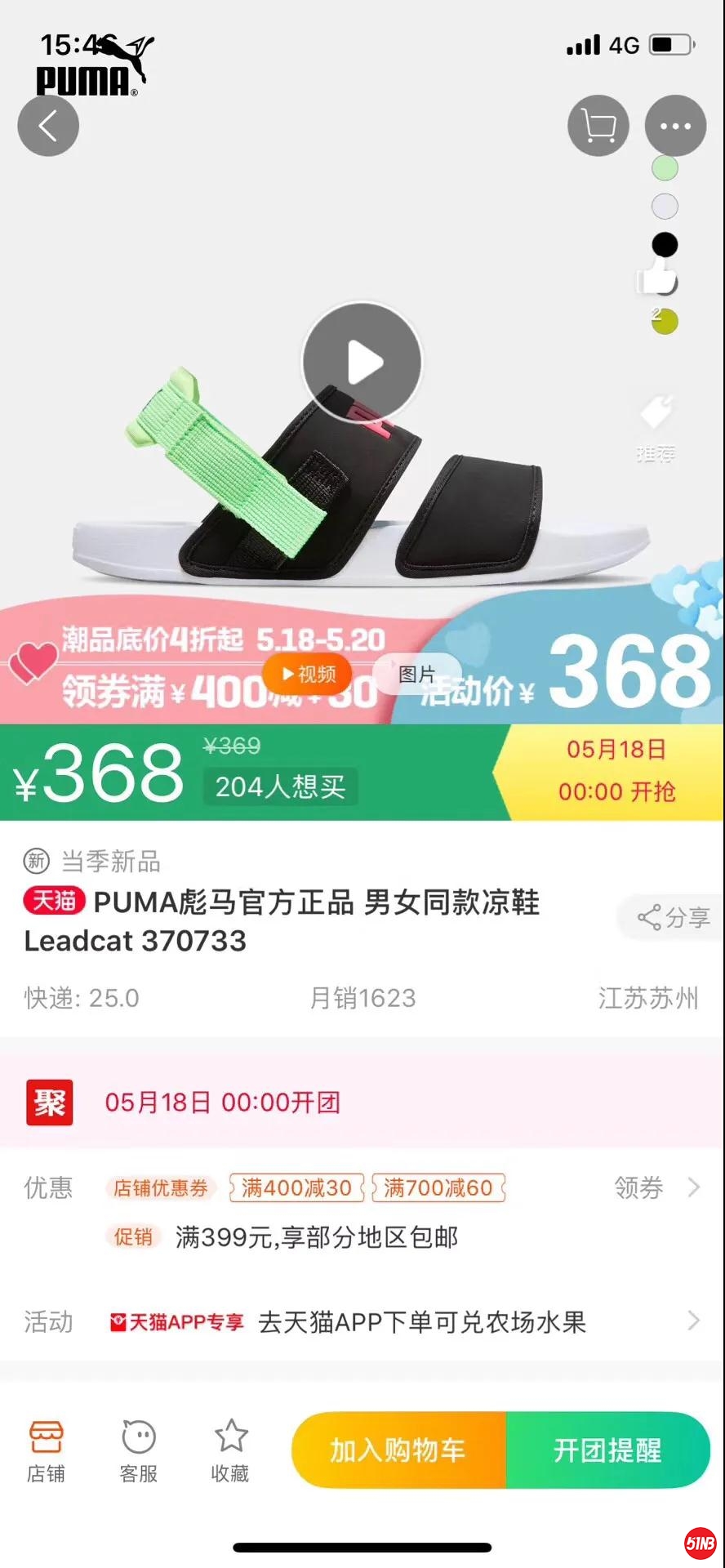The width and height of the screenshot is (725, 1568).
Task: Open the three-dot overflow menu
Action: [x=675, y=126]
